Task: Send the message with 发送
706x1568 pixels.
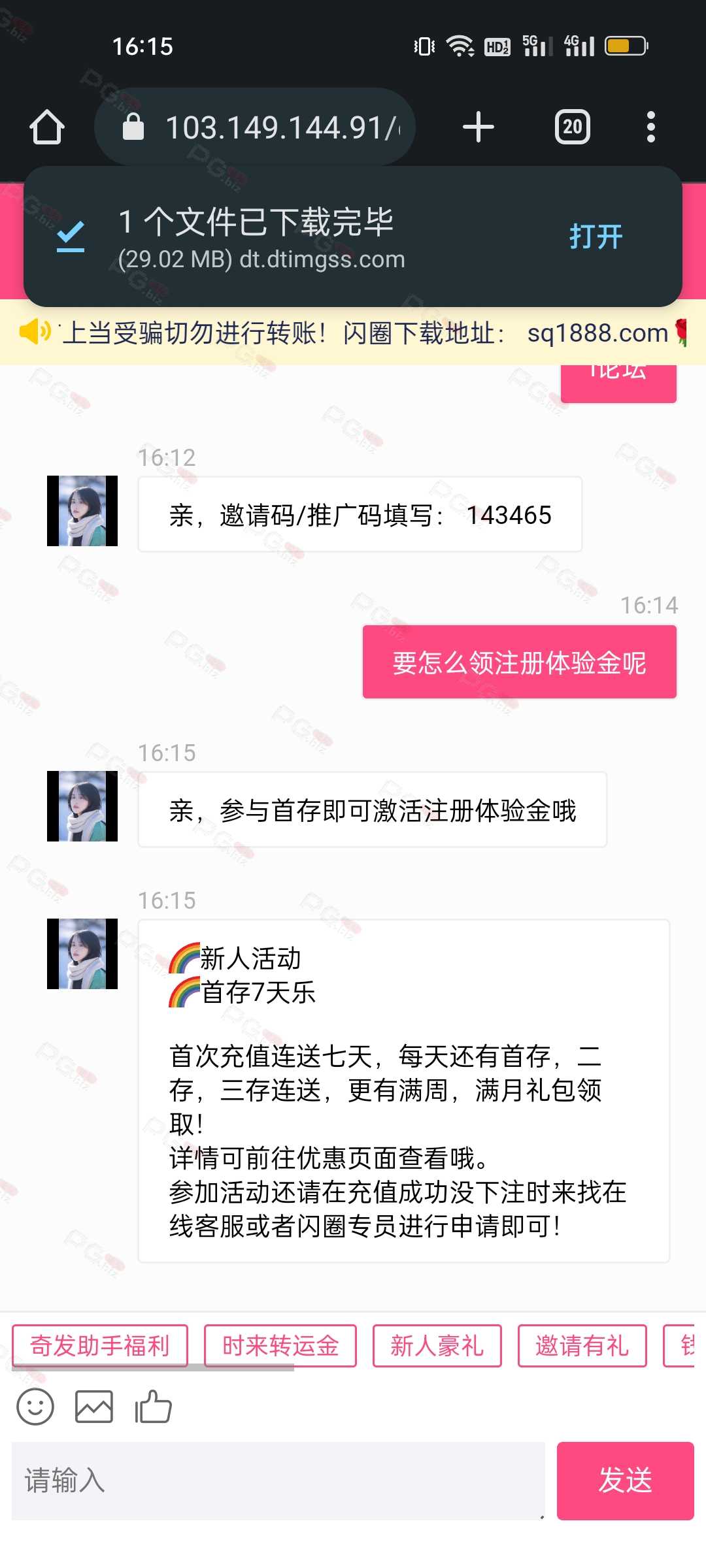Action: coord(626,1480)
